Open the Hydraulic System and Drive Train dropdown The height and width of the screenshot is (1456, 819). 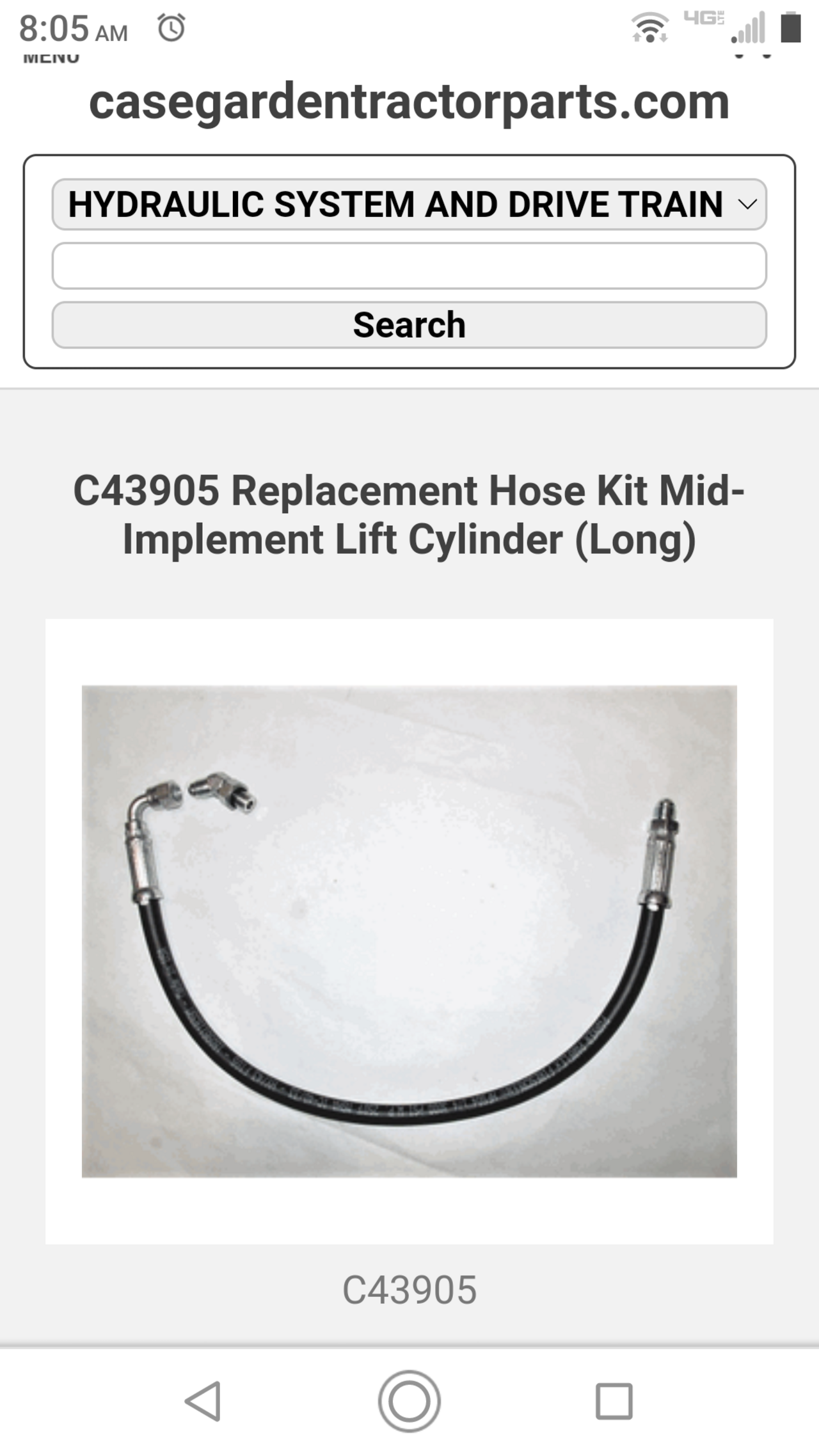tap(409, 204)
